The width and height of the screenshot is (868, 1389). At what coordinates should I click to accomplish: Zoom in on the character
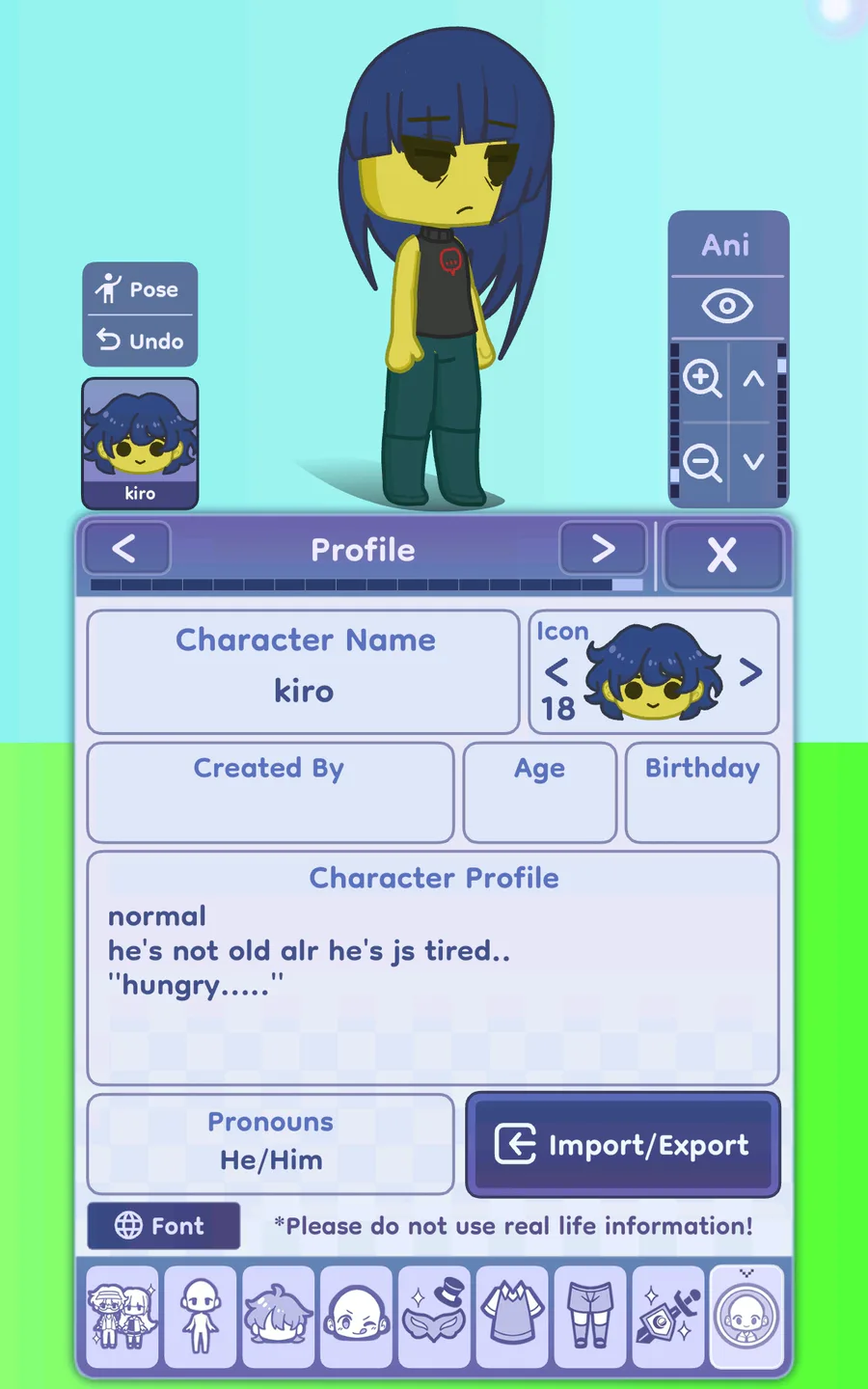tap(701, 378)
